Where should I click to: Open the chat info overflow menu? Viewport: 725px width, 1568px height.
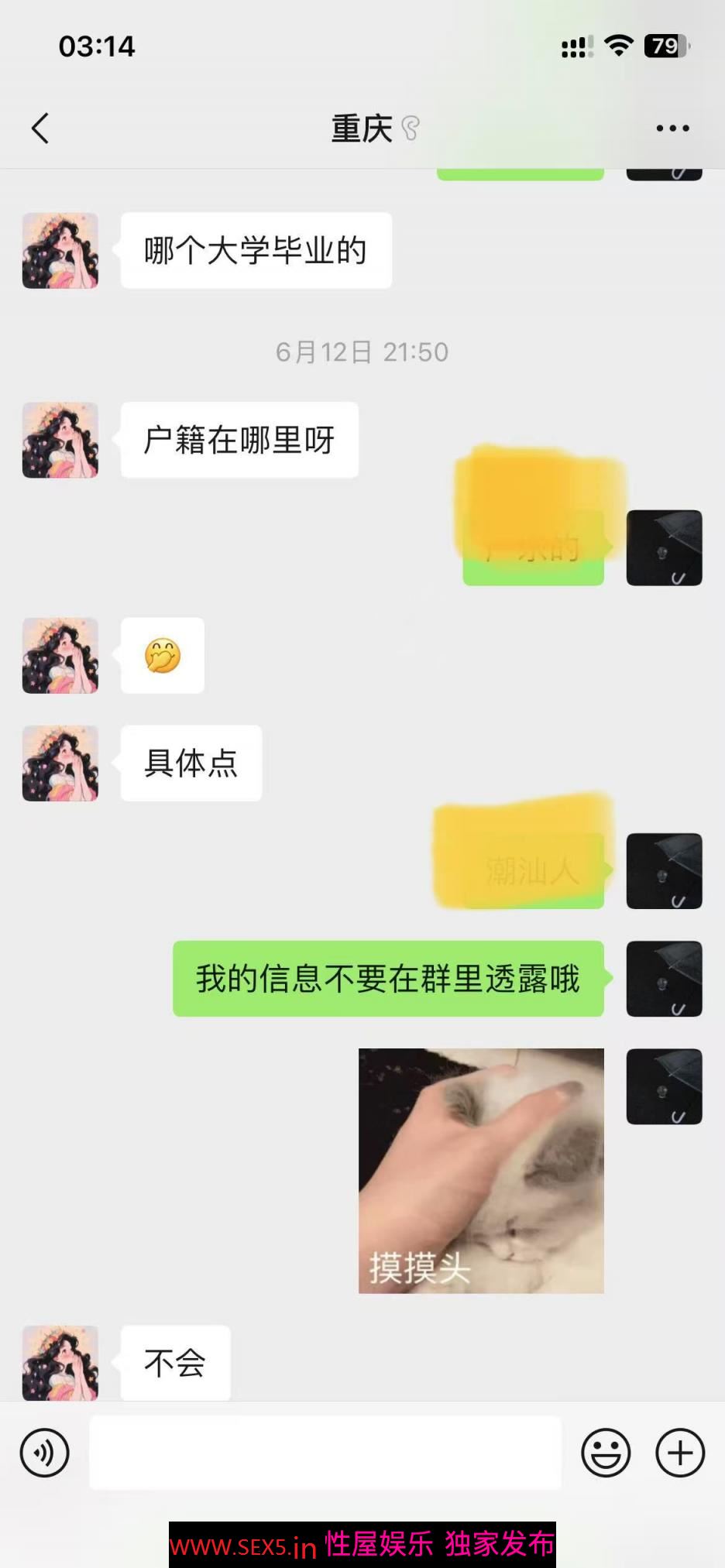coord(672,129)
